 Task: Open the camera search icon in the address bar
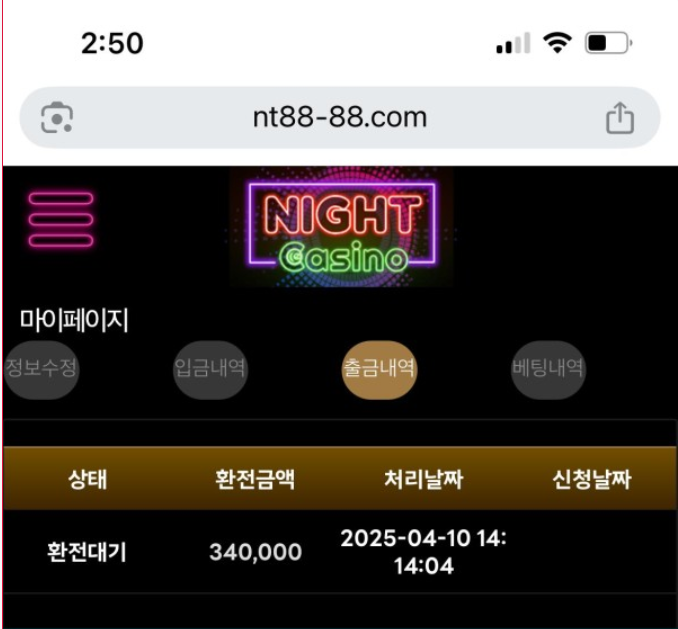tap(57, 118)
